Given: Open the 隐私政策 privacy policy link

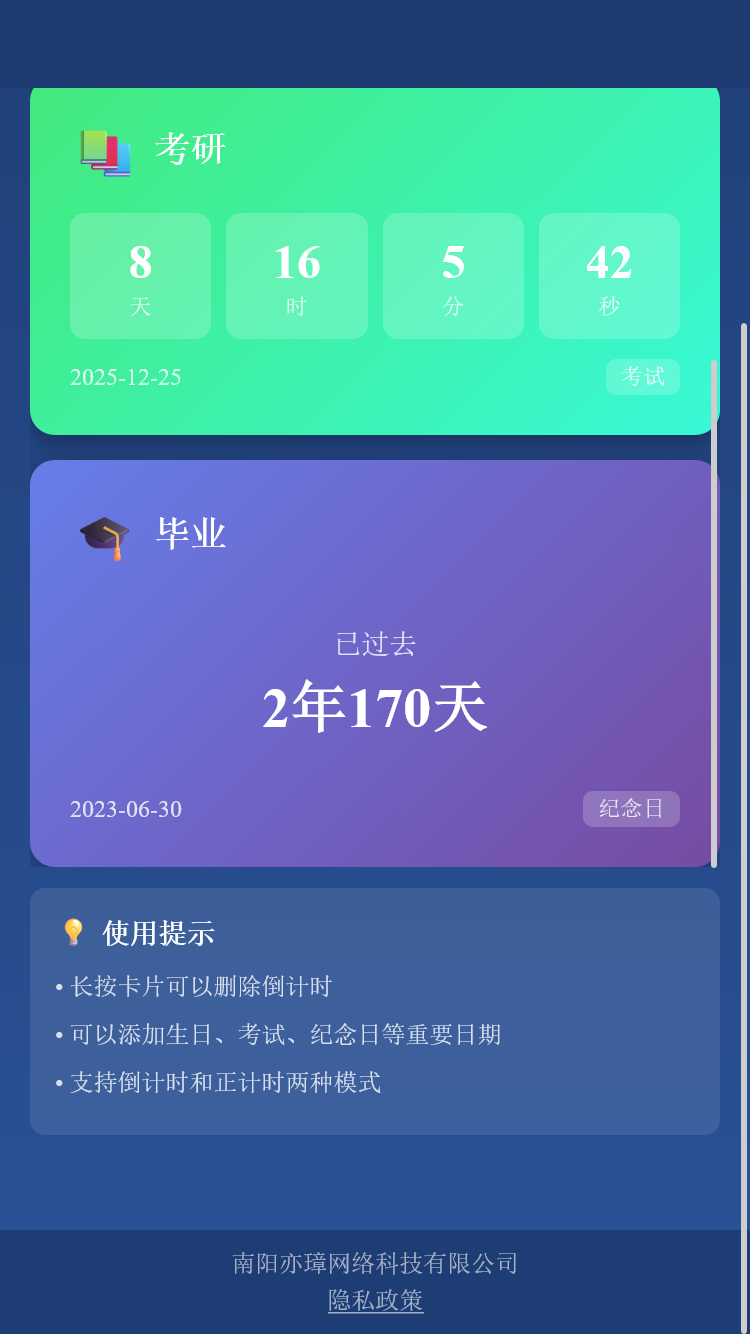Looking at the screenshot, I should 376,1301.
